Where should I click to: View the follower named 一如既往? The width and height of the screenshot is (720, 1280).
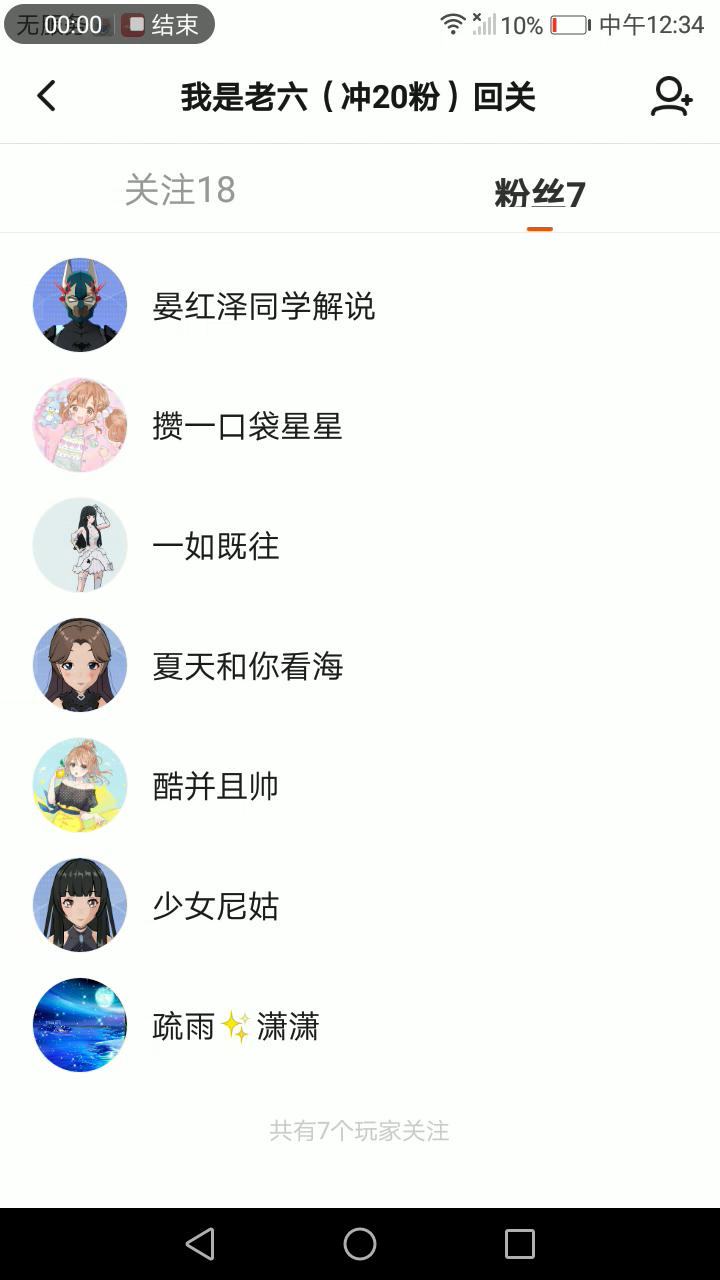tap(215, 546)
